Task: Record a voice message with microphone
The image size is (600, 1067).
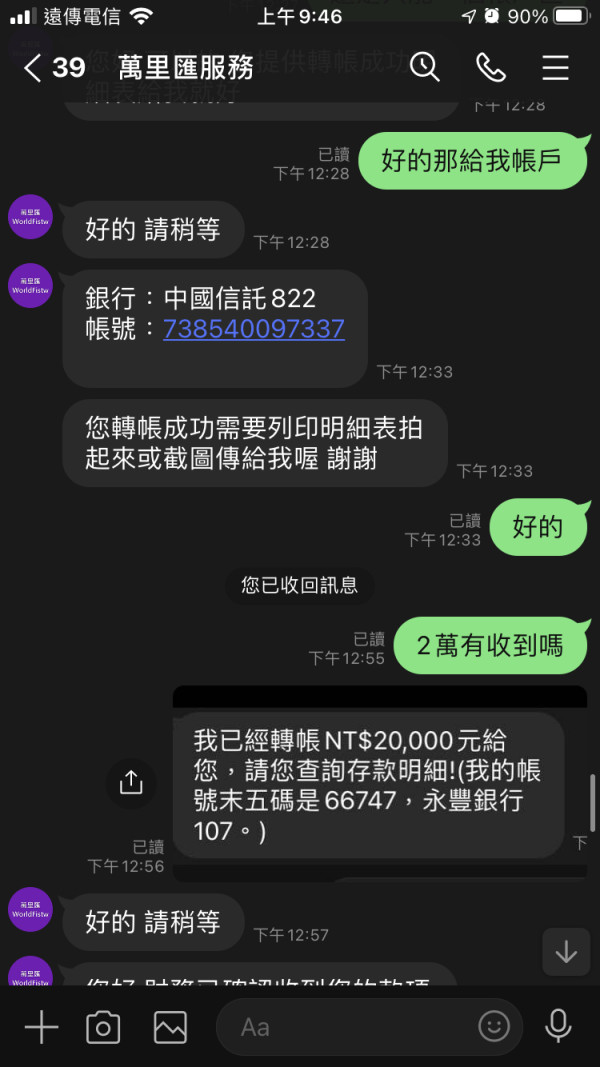Action: pyautogui.click(x=558, y=1027)
